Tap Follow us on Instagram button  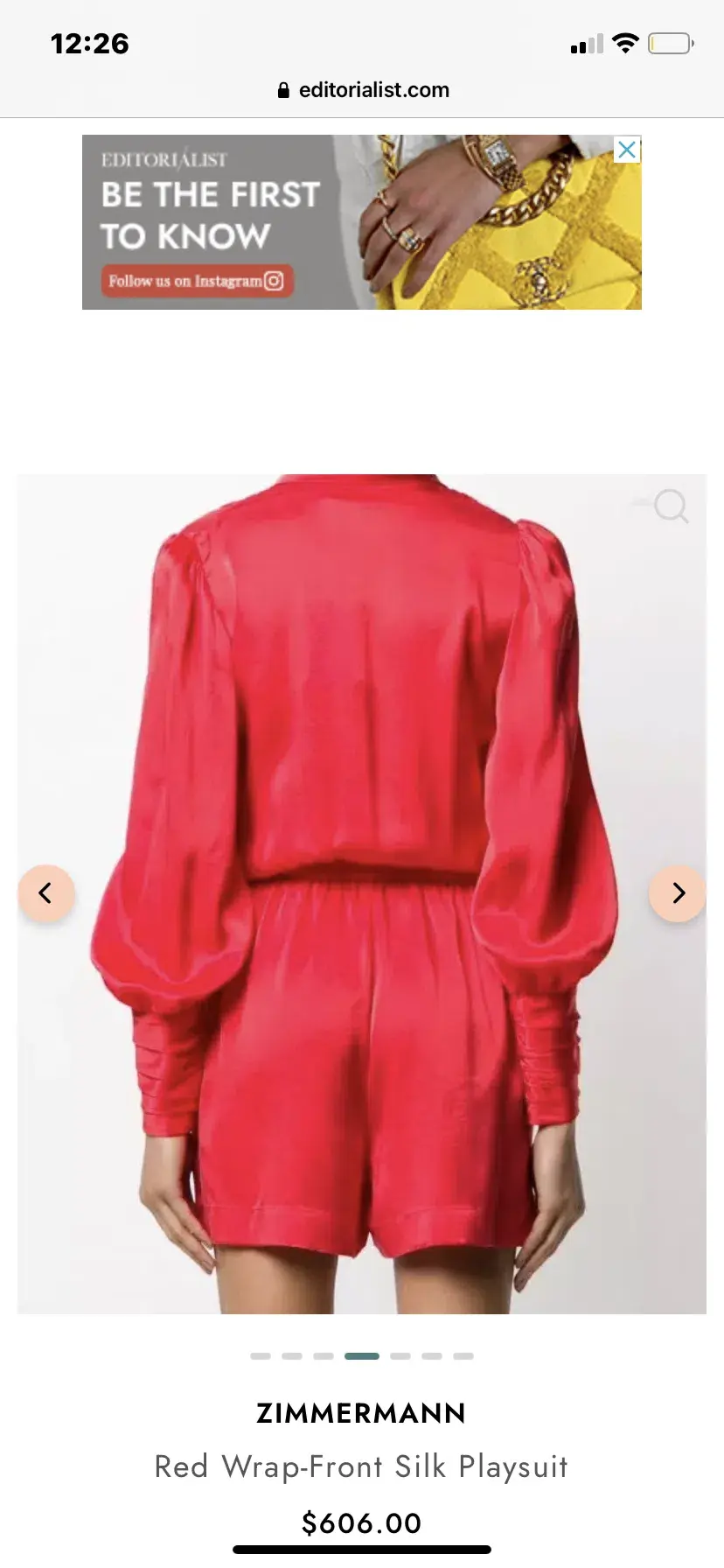click(196, 281)
